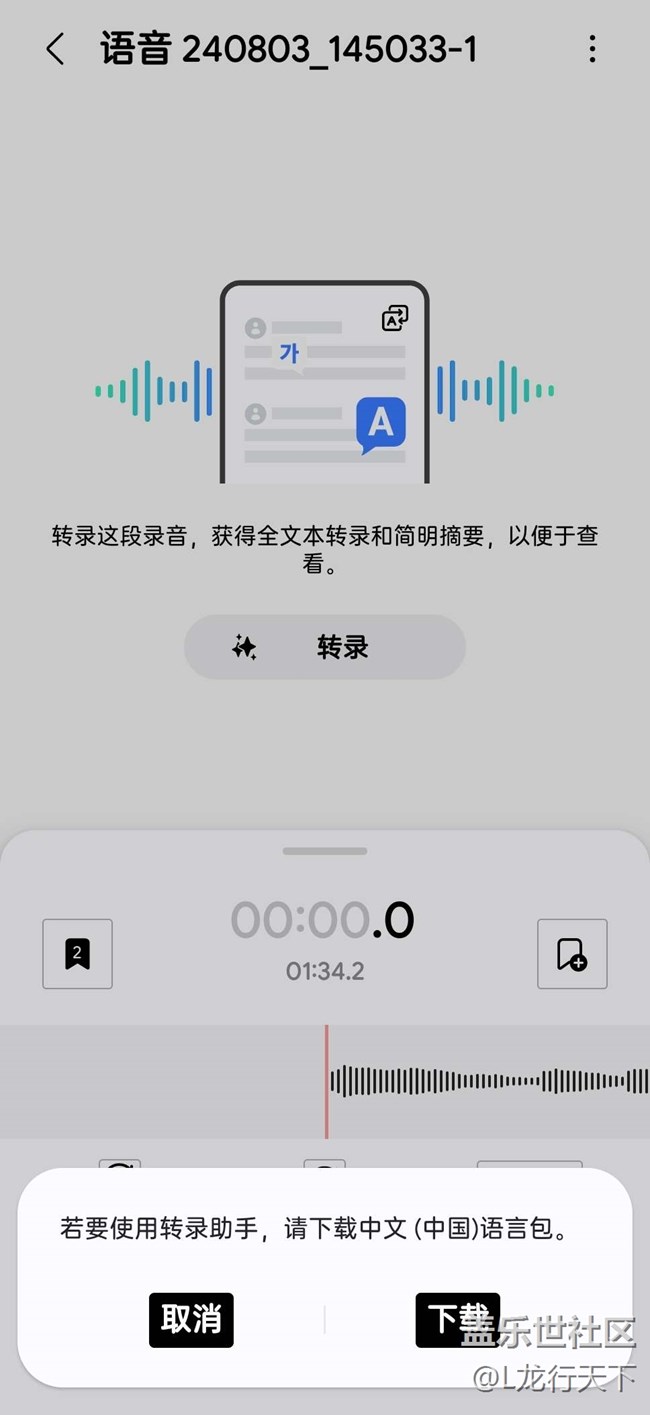
Task: Go back from the voice recording
Action: [55, 49]
